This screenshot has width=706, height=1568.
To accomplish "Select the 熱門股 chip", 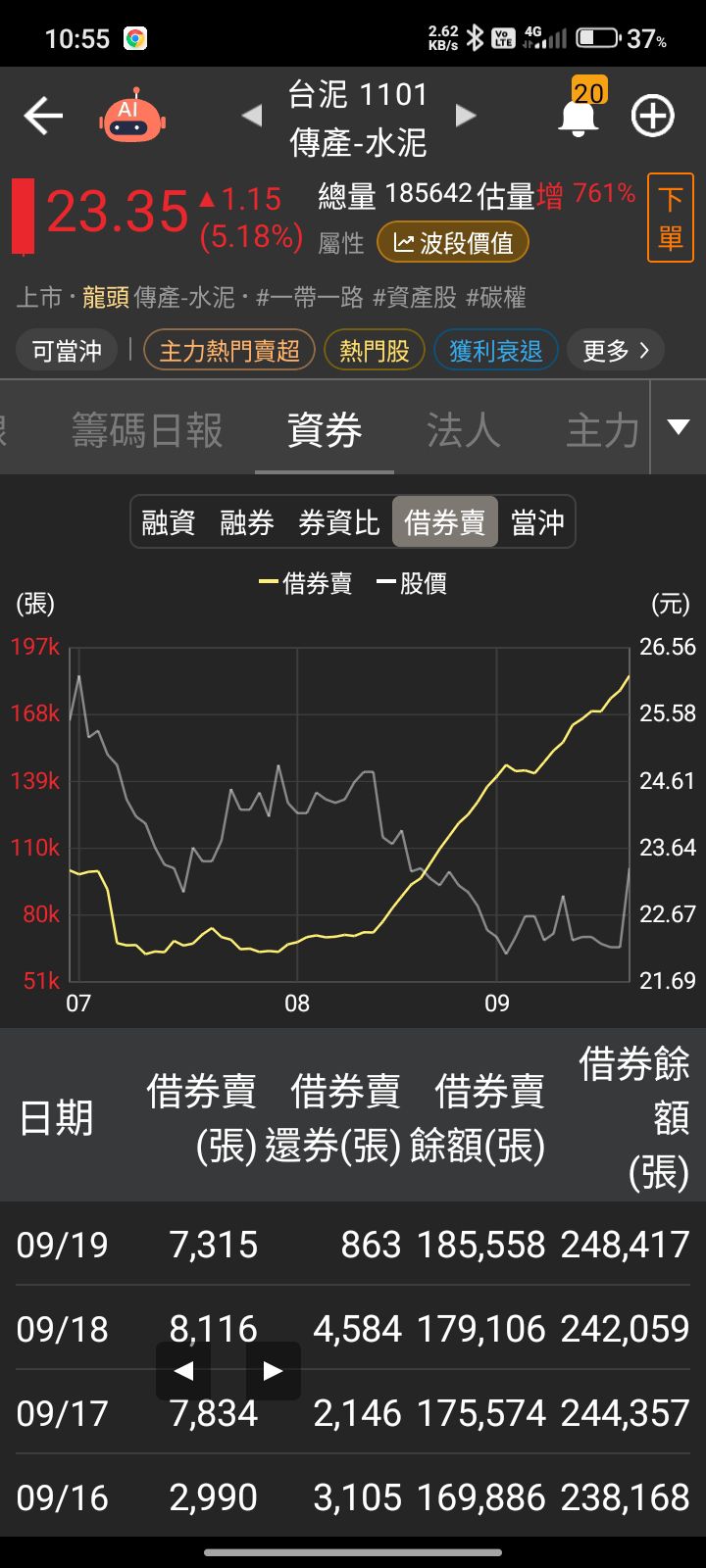I will pos(375,350).
